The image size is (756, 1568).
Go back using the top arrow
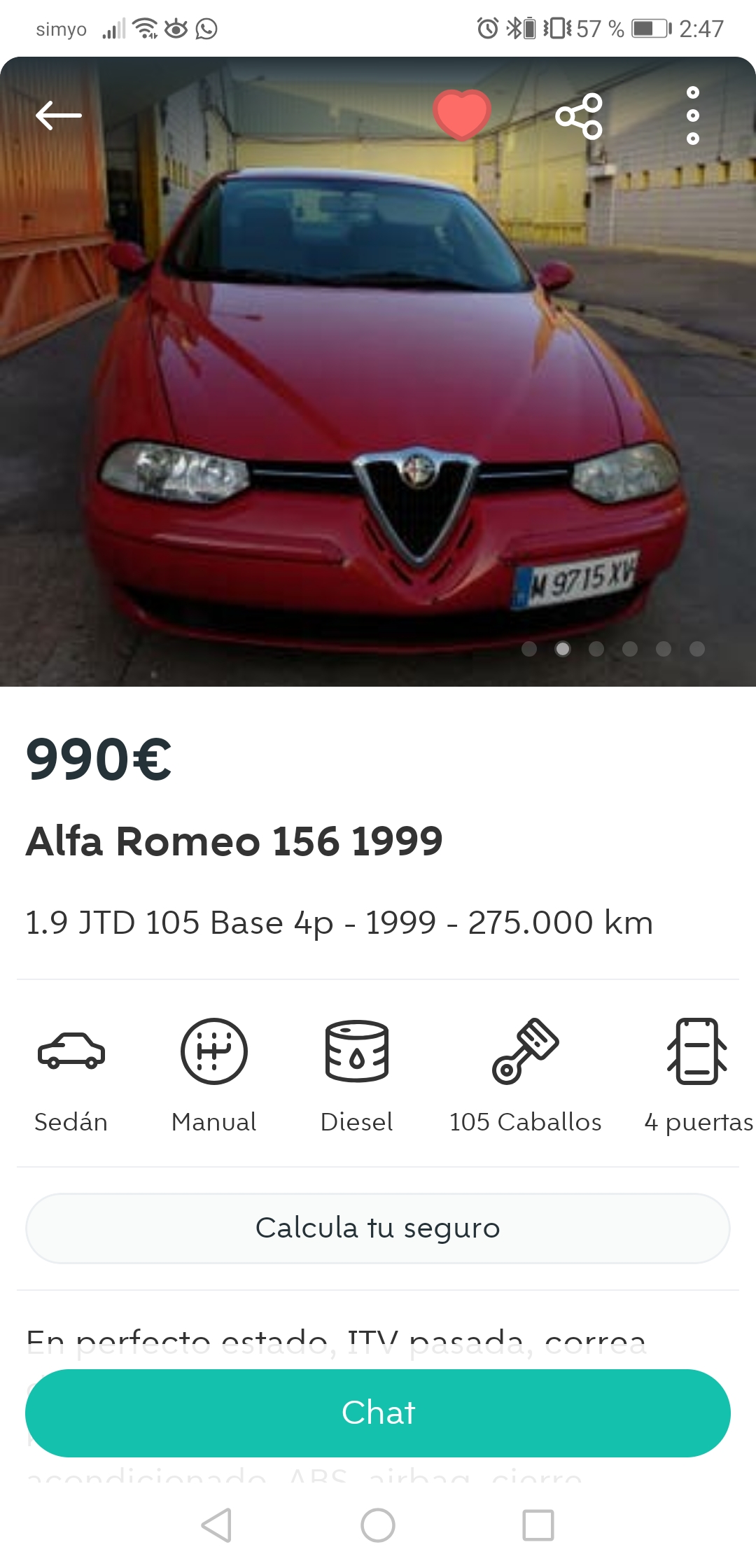coord(59,115)
